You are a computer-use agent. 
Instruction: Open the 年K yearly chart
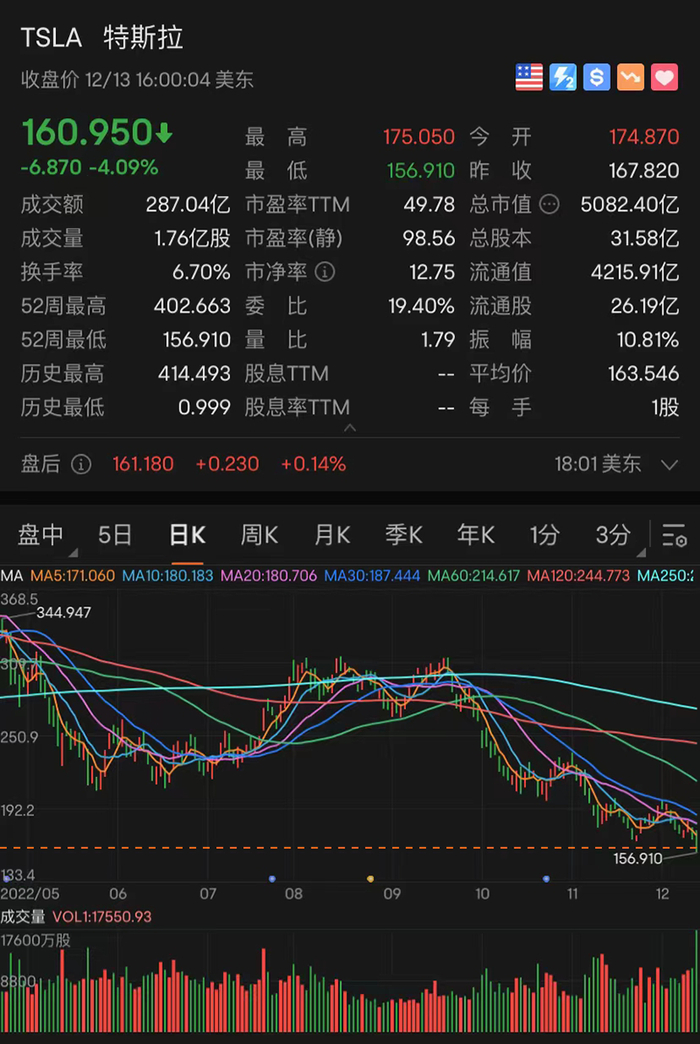click(x=476, y=535)
